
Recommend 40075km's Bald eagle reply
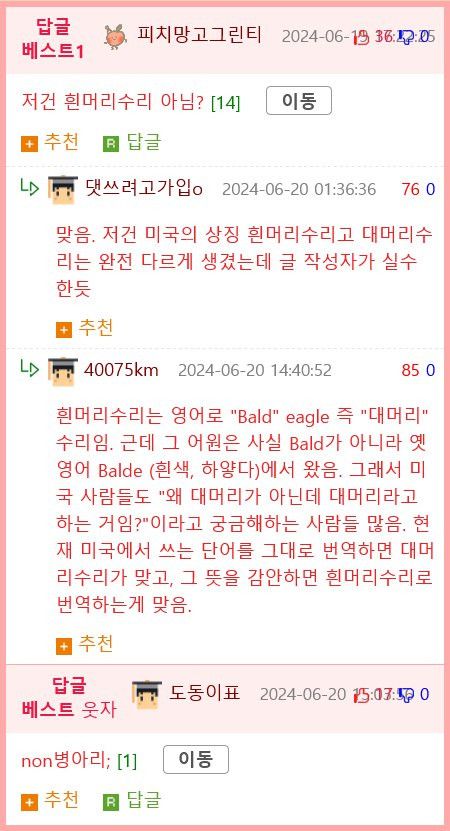tap(85, 645)
